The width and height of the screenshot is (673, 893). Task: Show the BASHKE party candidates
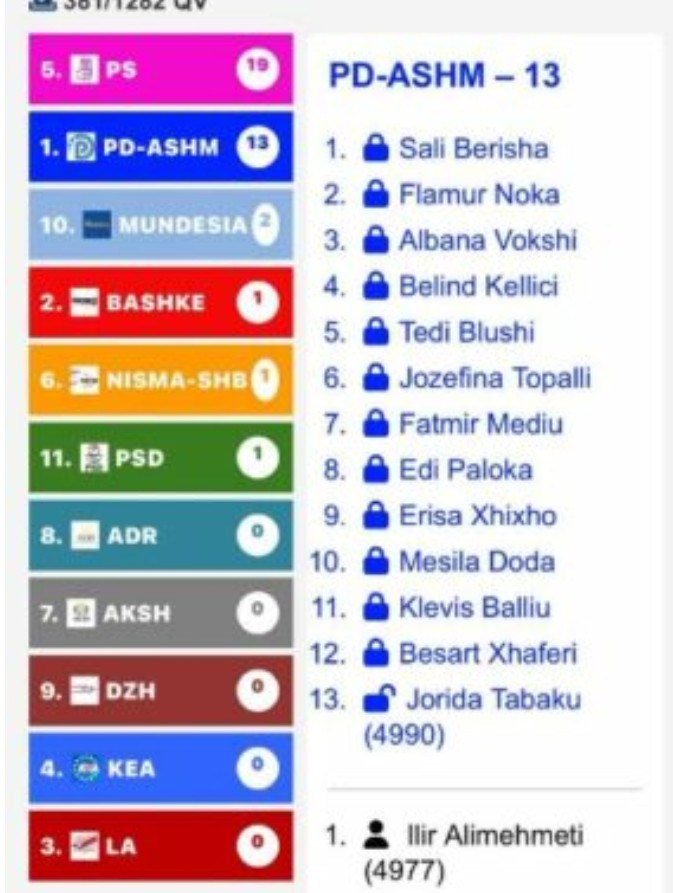point(160,301)
